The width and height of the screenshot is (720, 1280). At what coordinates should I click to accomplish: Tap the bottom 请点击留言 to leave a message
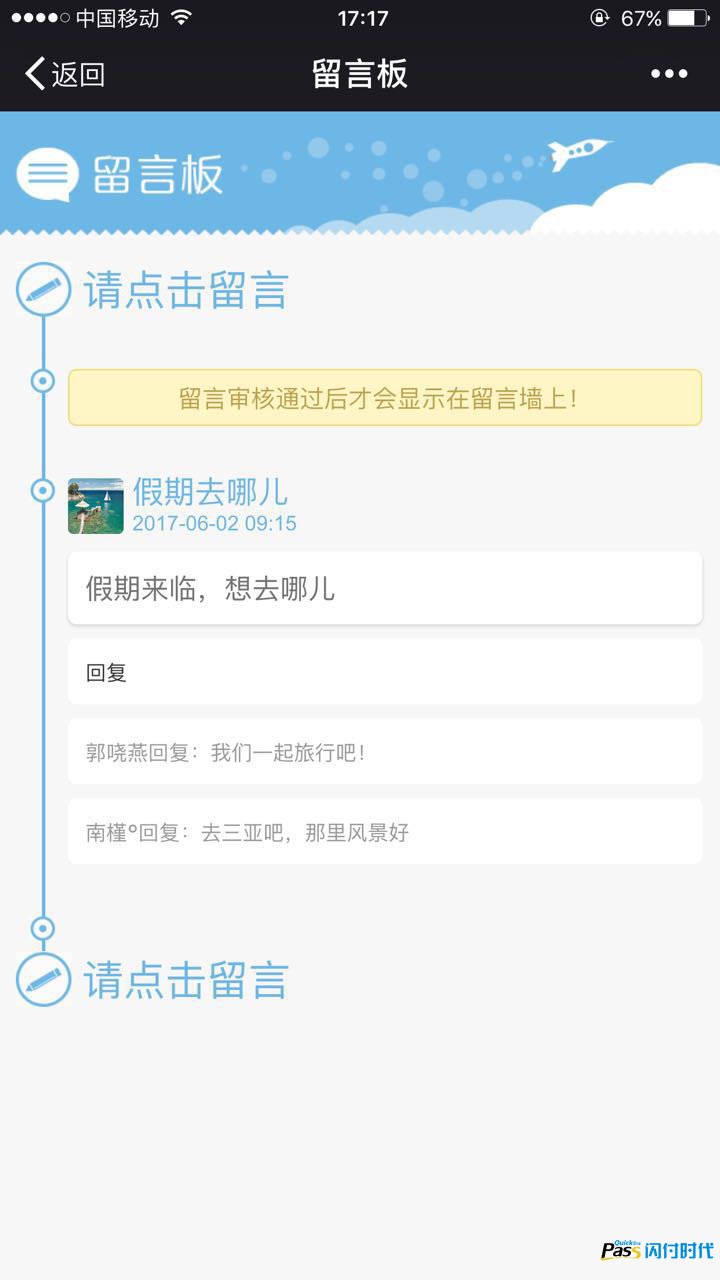186,980
